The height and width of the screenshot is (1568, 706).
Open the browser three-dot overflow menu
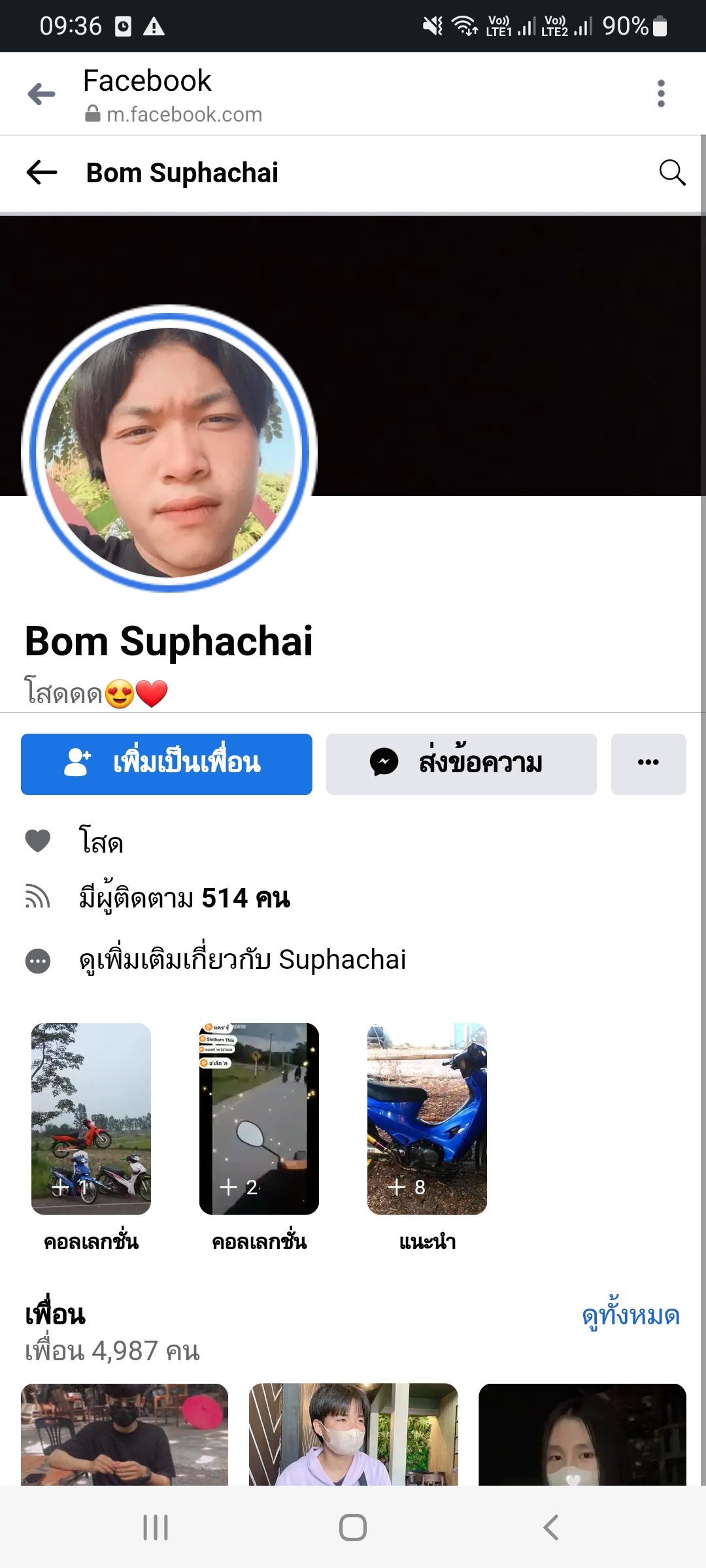tap(661, 94)
